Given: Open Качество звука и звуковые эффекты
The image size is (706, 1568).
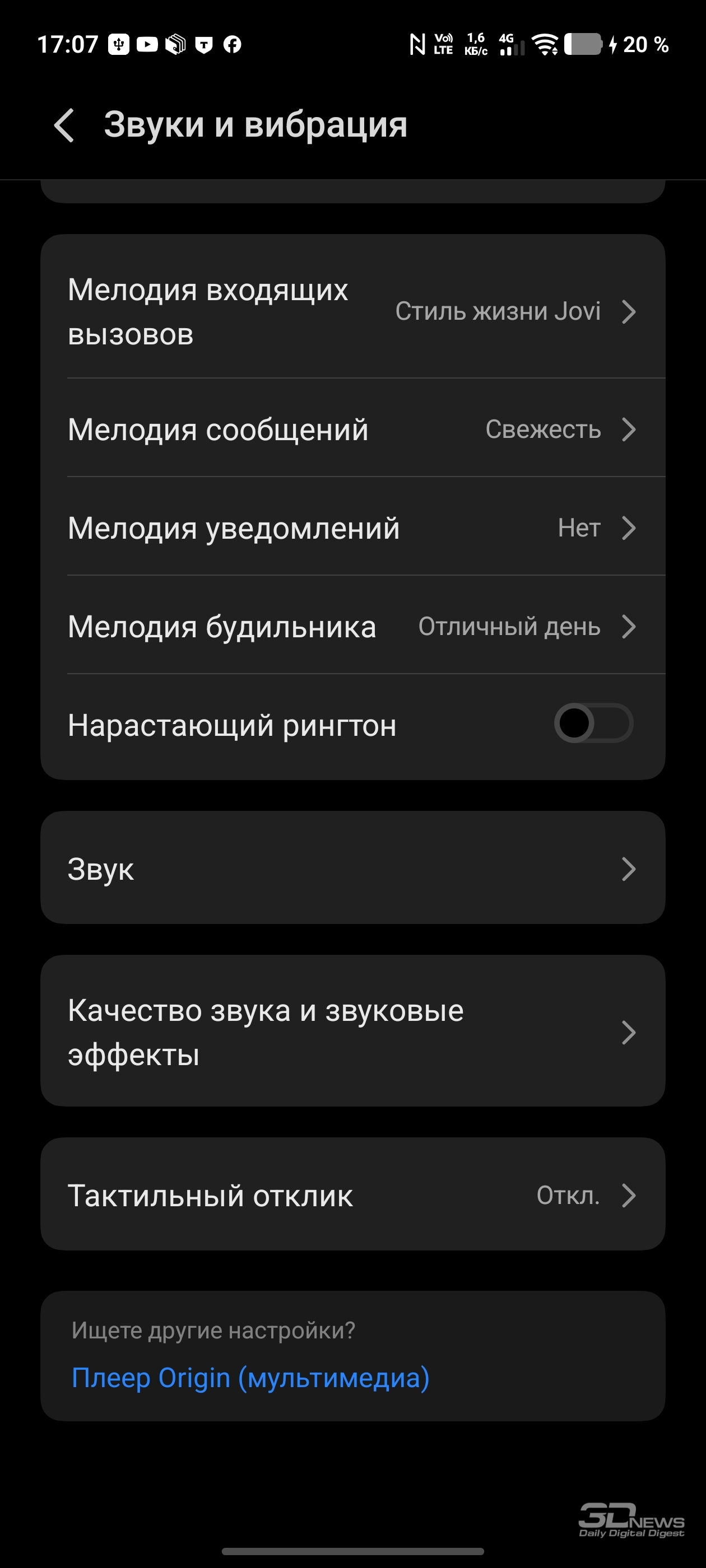Looking at the screenshot, I should pos(352,1032).
